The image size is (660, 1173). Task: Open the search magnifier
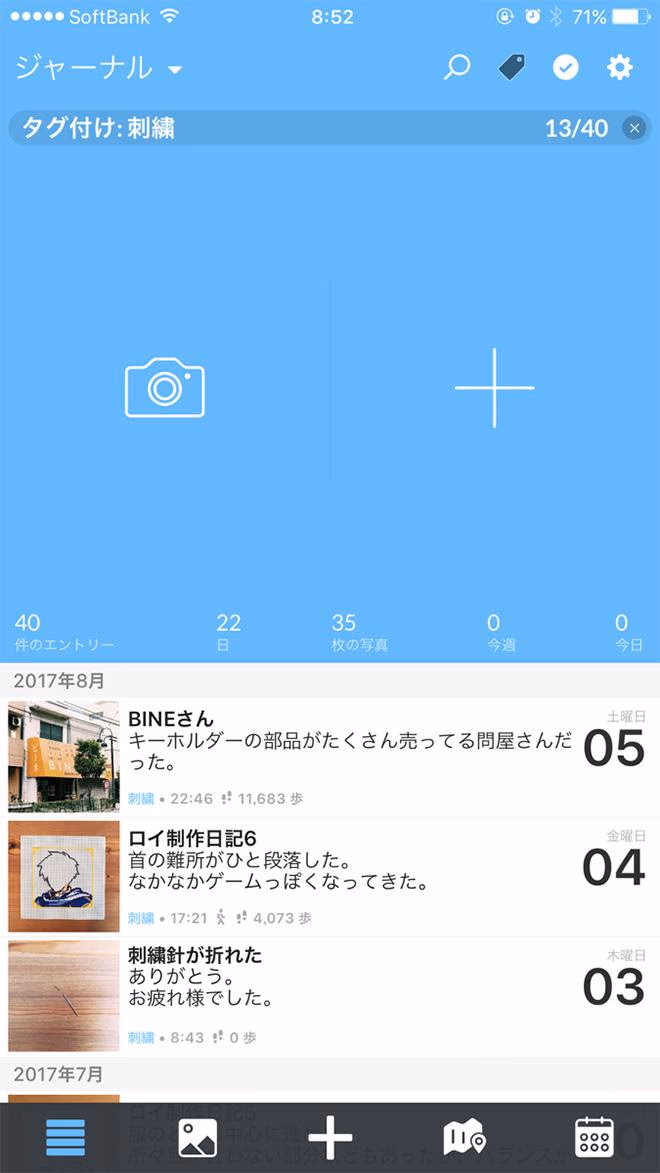(457, 68)
